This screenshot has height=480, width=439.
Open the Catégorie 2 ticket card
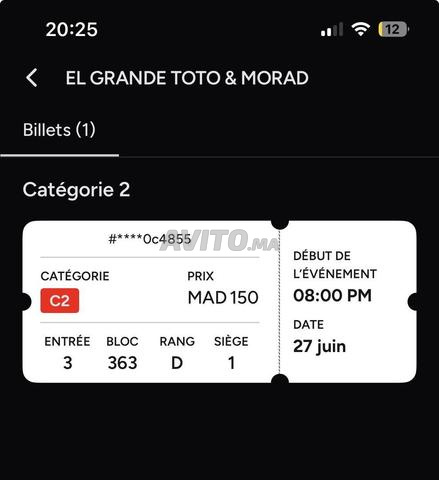pyautogui.click(x=219, y=302)
